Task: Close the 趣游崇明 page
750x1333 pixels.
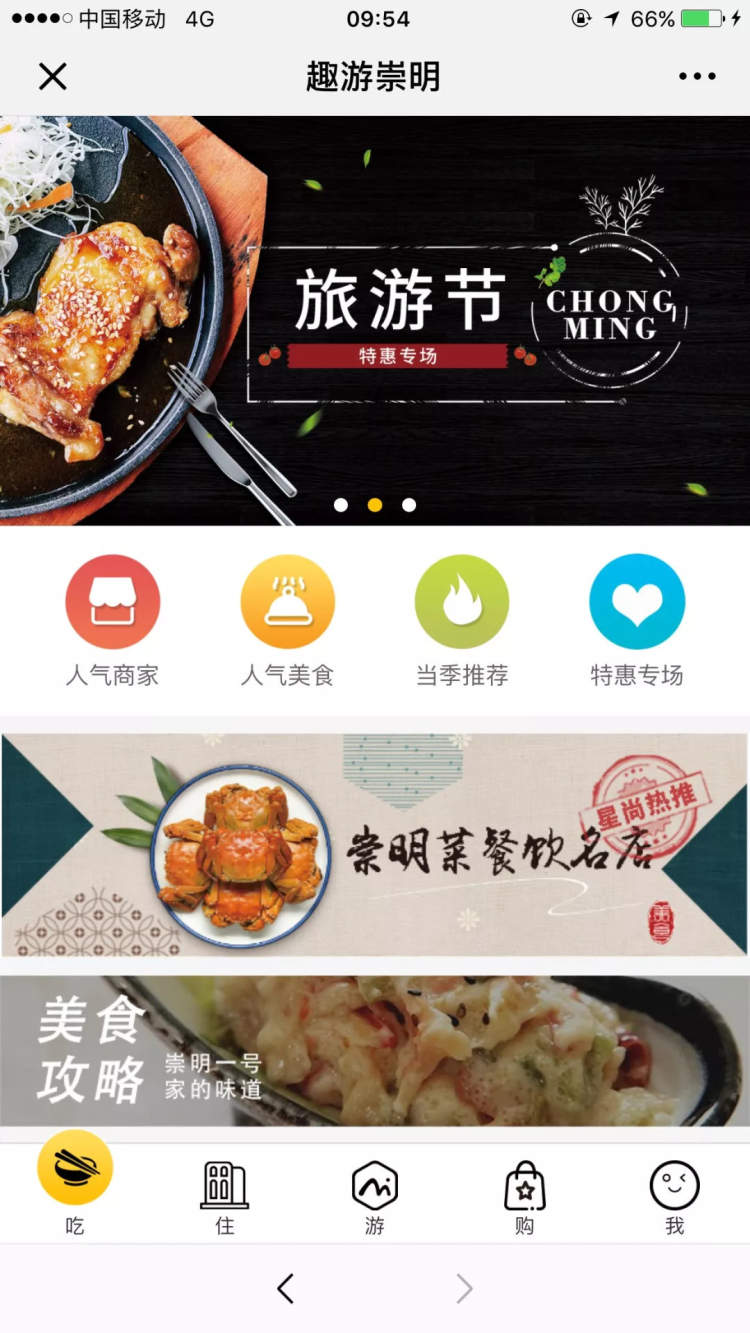Action: click(x=52, y=77)
